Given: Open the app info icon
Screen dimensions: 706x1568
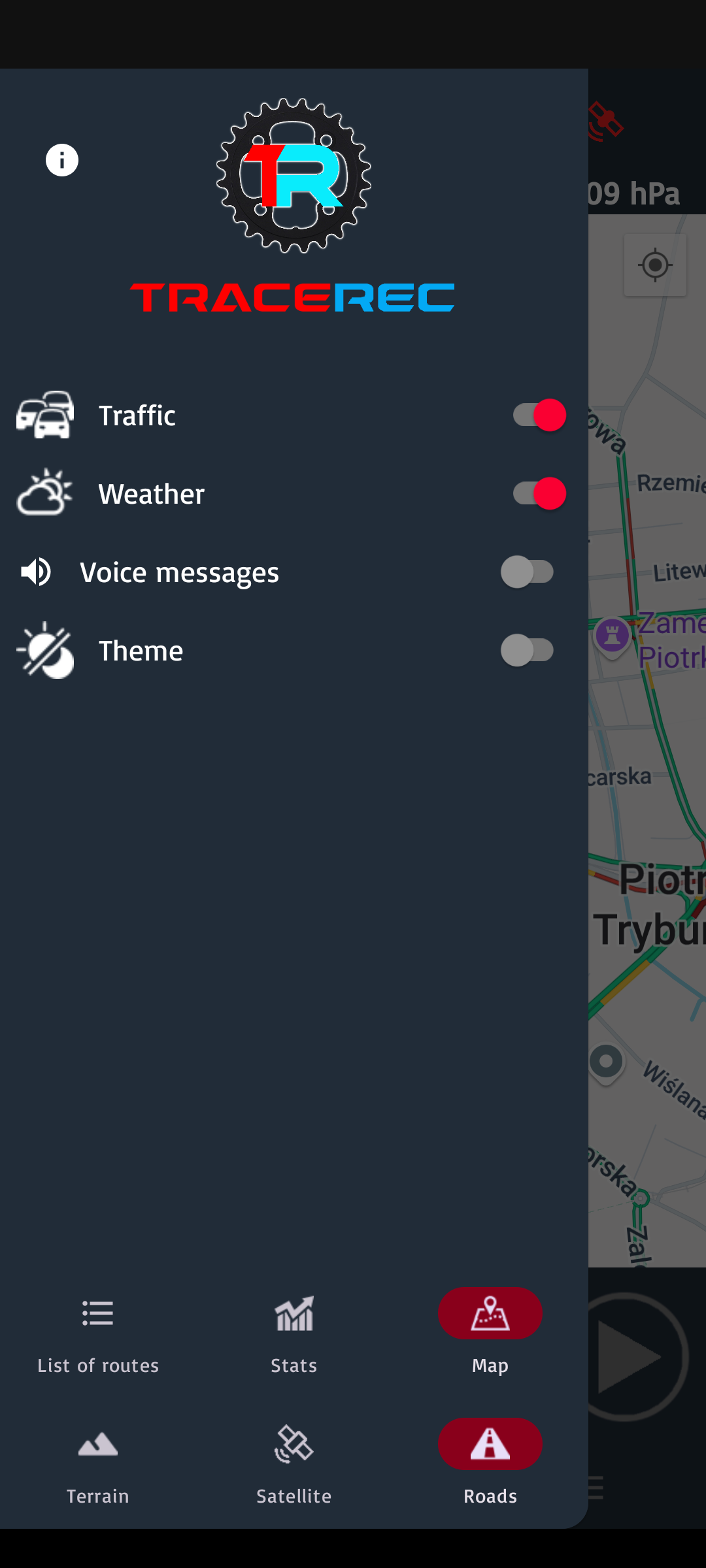Looking at the screenshot, I should click(x=62, y=160).
